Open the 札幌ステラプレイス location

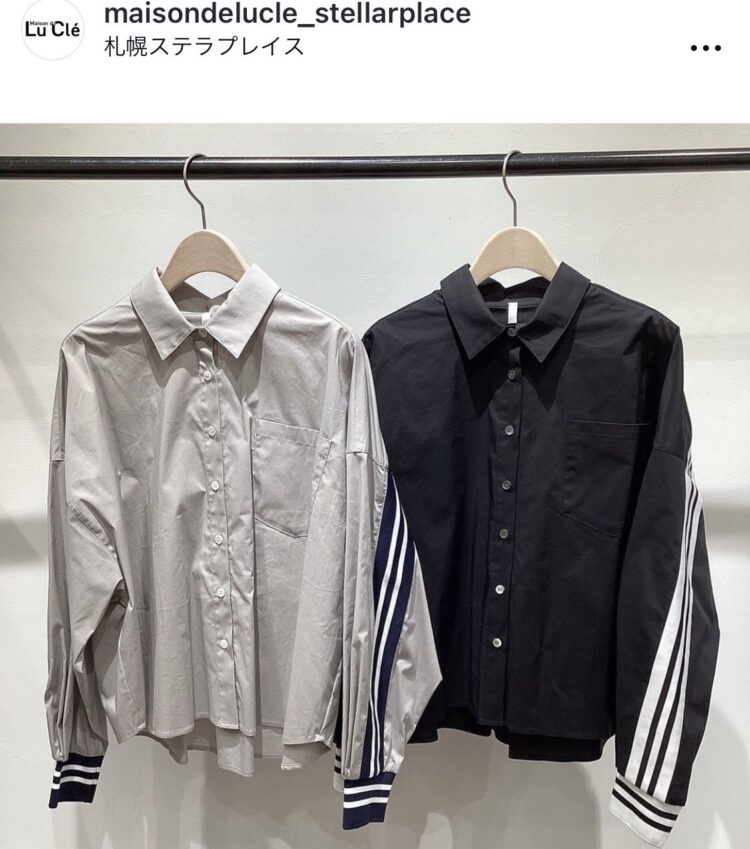click(x=204, y=47)
